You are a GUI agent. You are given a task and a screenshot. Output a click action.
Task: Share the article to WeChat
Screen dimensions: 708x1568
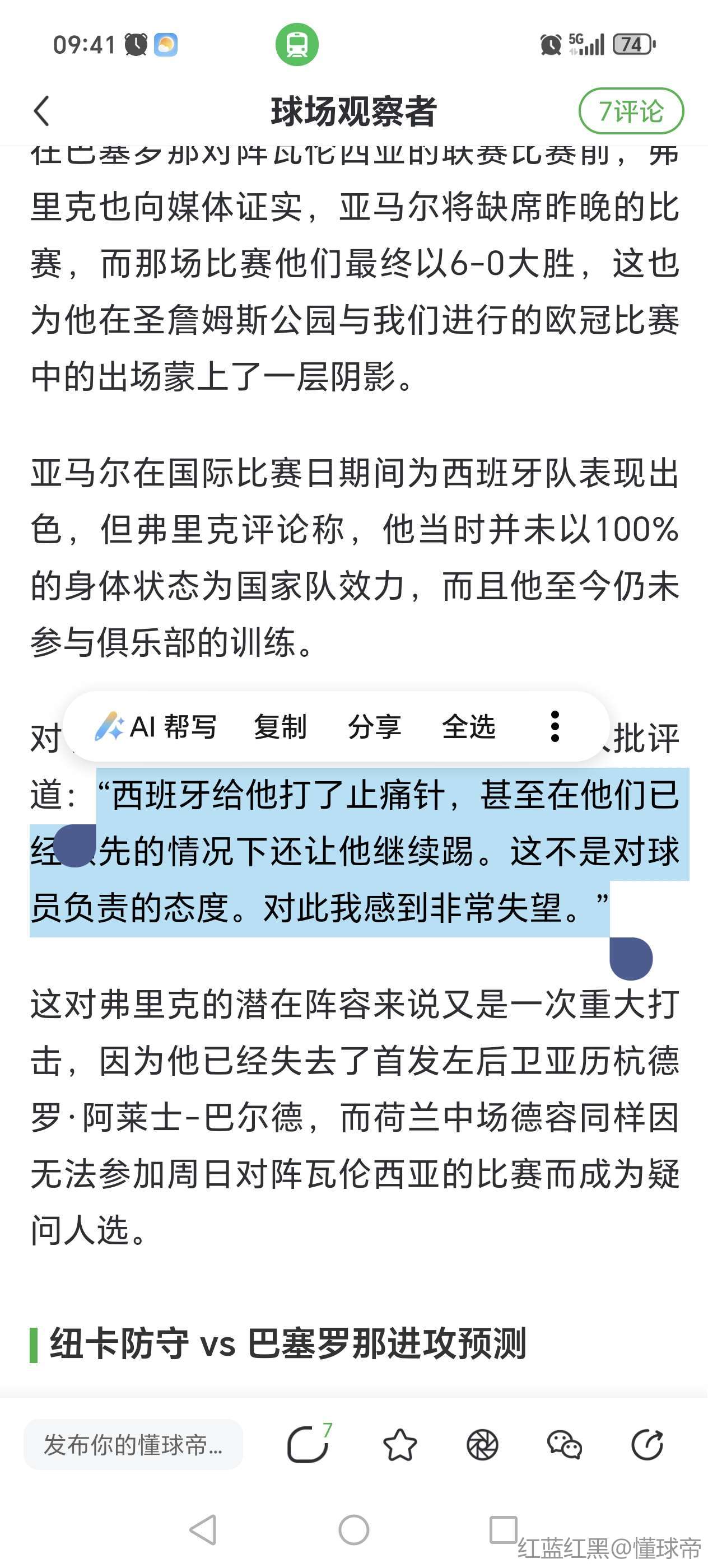point(565,1444)
